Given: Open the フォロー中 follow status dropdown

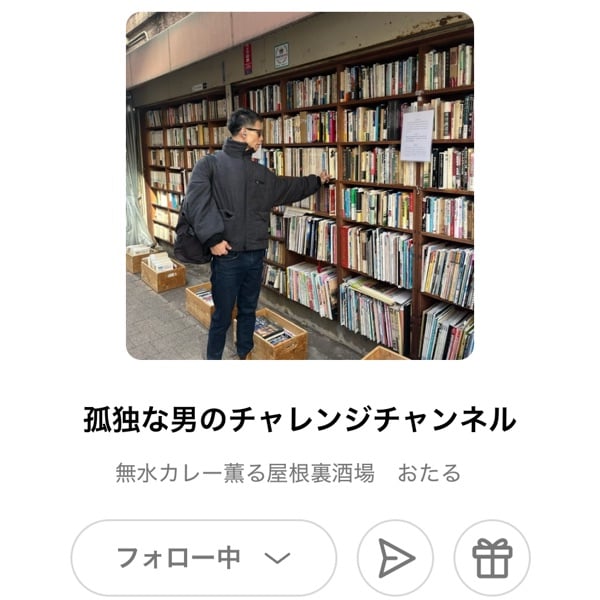Looking at the screenshot, I should pos(203,557).
